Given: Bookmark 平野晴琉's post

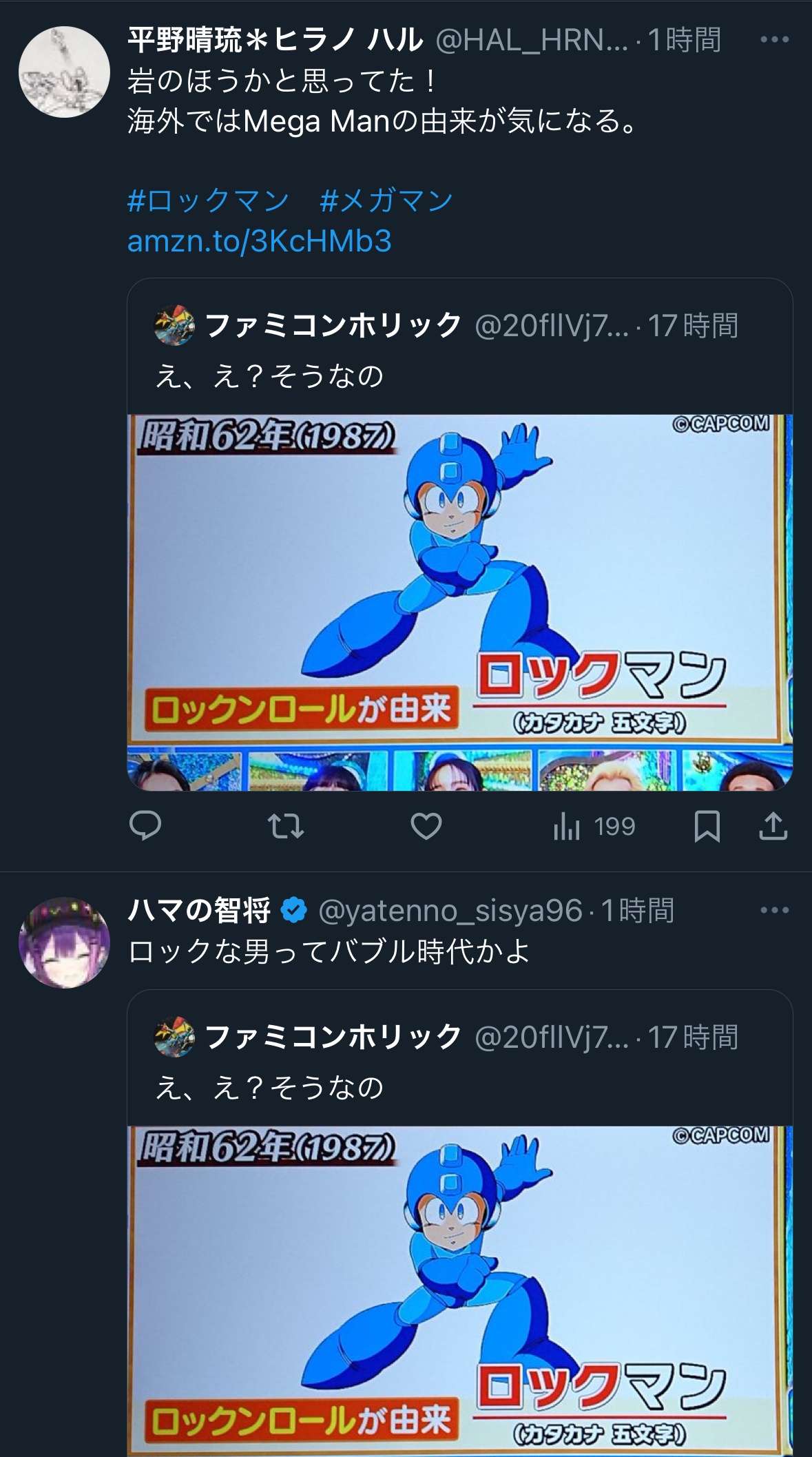Looking at the screenshot, I should coord(707,826).
